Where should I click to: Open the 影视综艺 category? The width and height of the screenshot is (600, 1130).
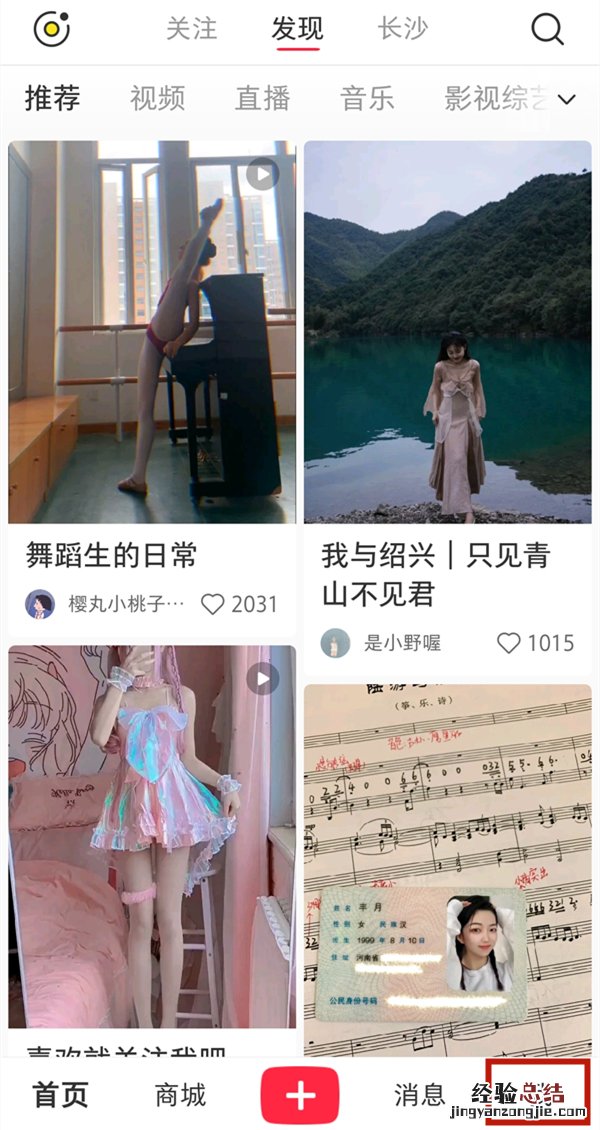[492, 98]
